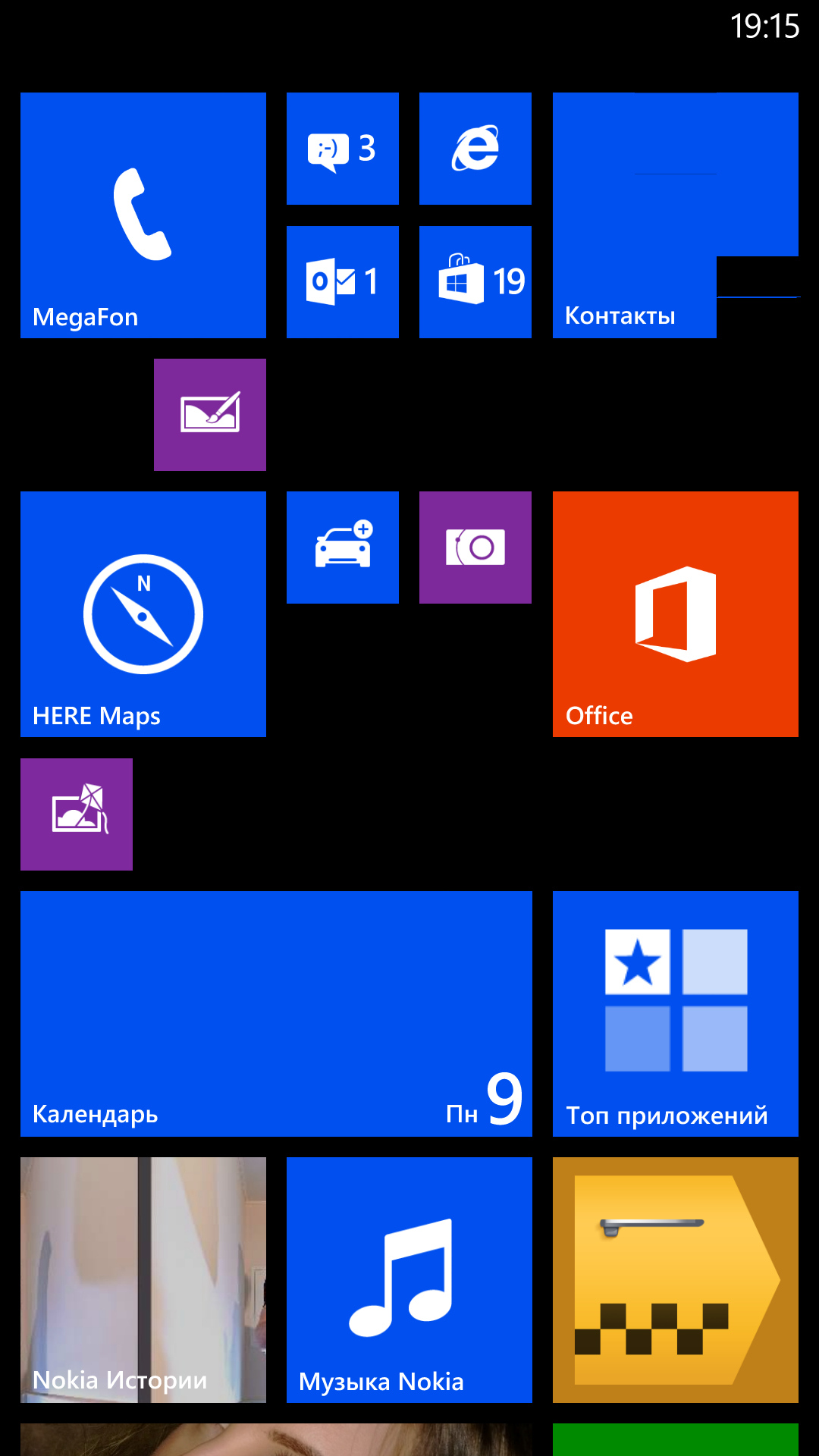The height and width of the screenshot is (1456, 819).
Task: Open the Store tile showing 19 updates
Action: (x=475, y=282)
